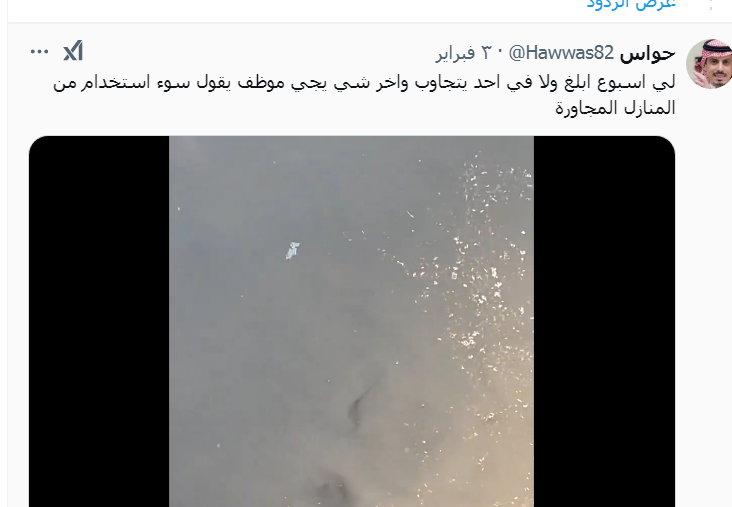Open the tweet's three-dot overflow menu

click(39, 51)
